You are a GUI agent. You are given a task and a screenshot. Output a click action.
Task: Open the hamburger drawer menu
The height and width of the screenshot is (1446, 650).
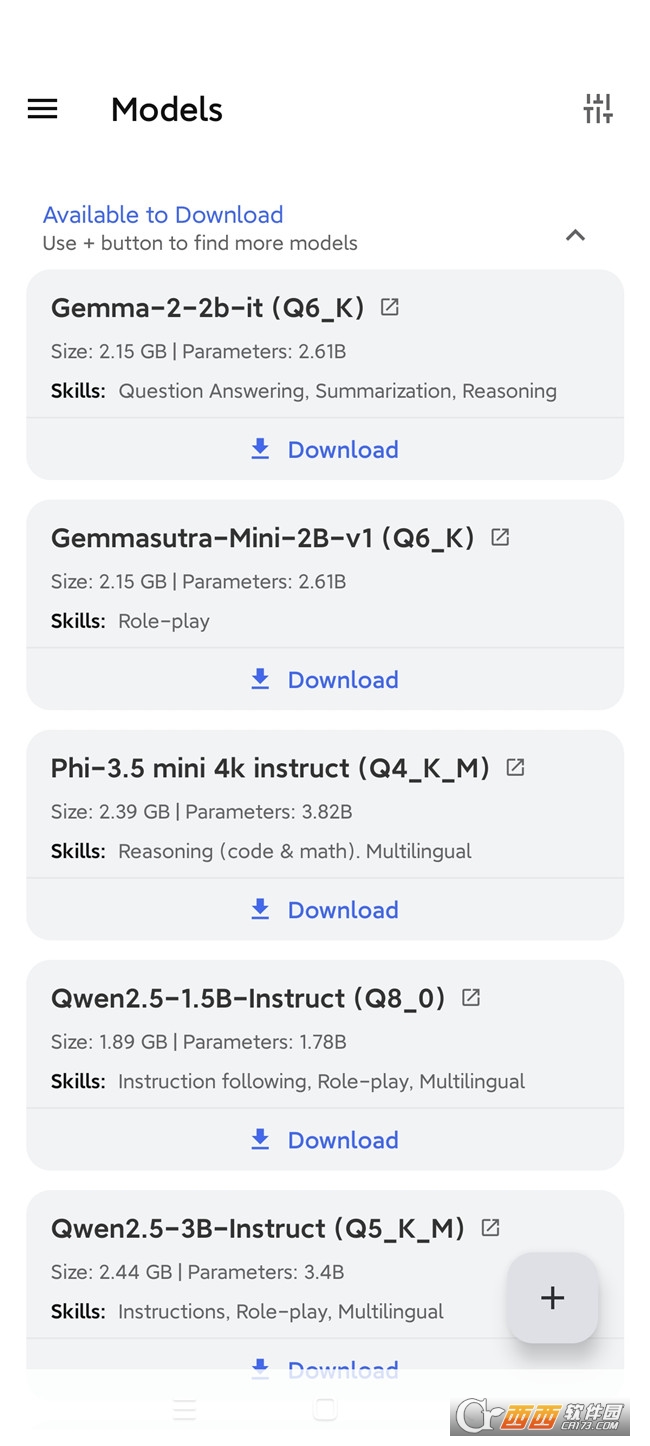click(42, 109)
